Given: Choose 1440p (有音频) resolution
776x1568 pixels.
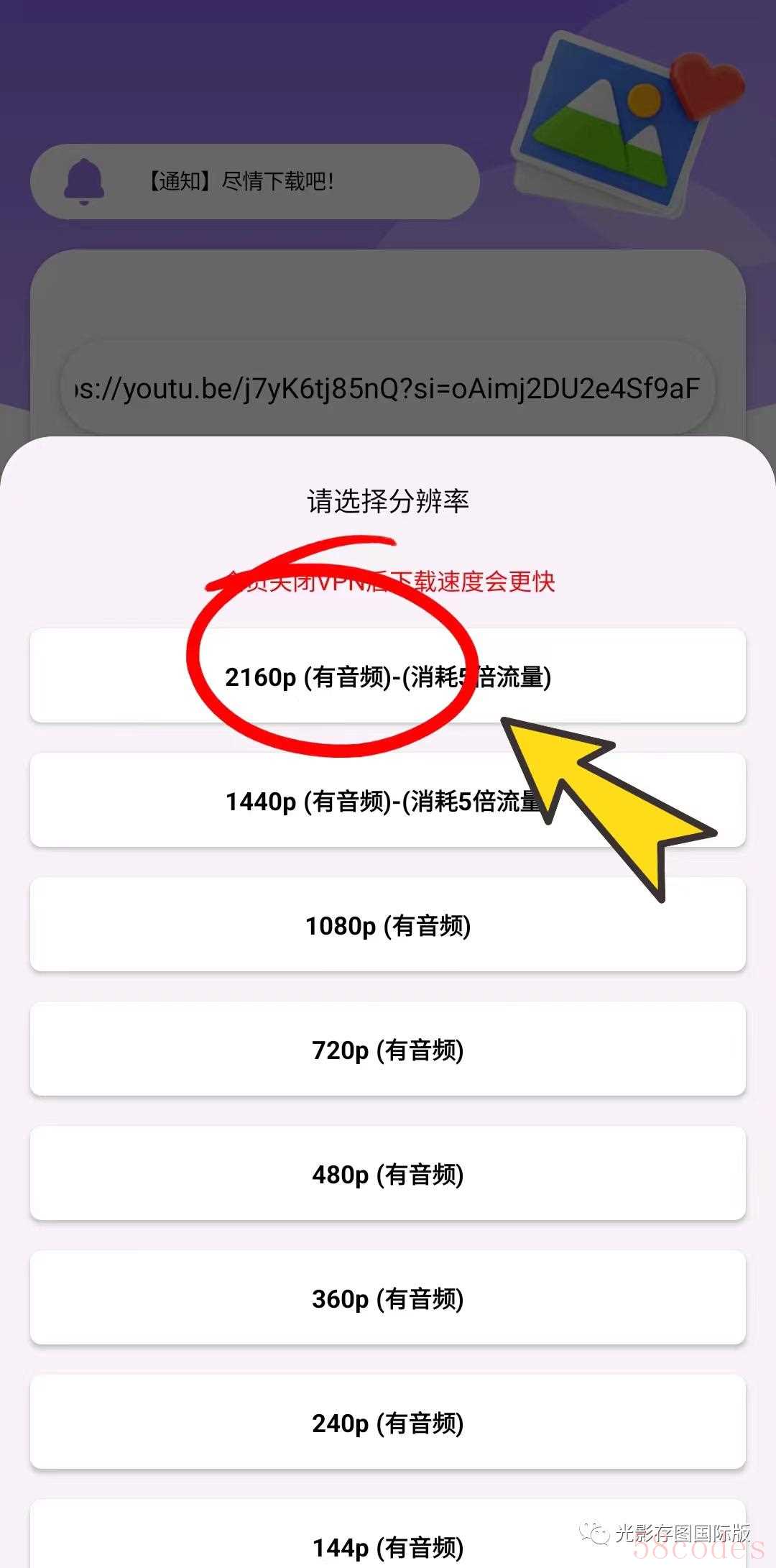Looking at the screenshot, I should 388,801.
